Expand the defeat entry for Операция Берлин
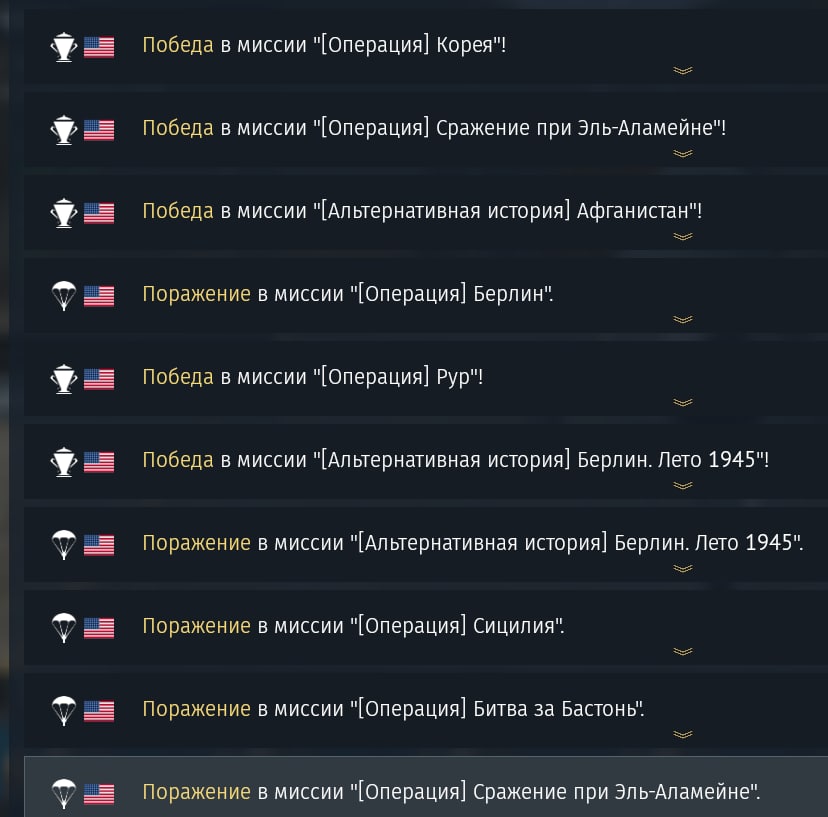This screenshot has height=817, width=828. click(683, 320)
